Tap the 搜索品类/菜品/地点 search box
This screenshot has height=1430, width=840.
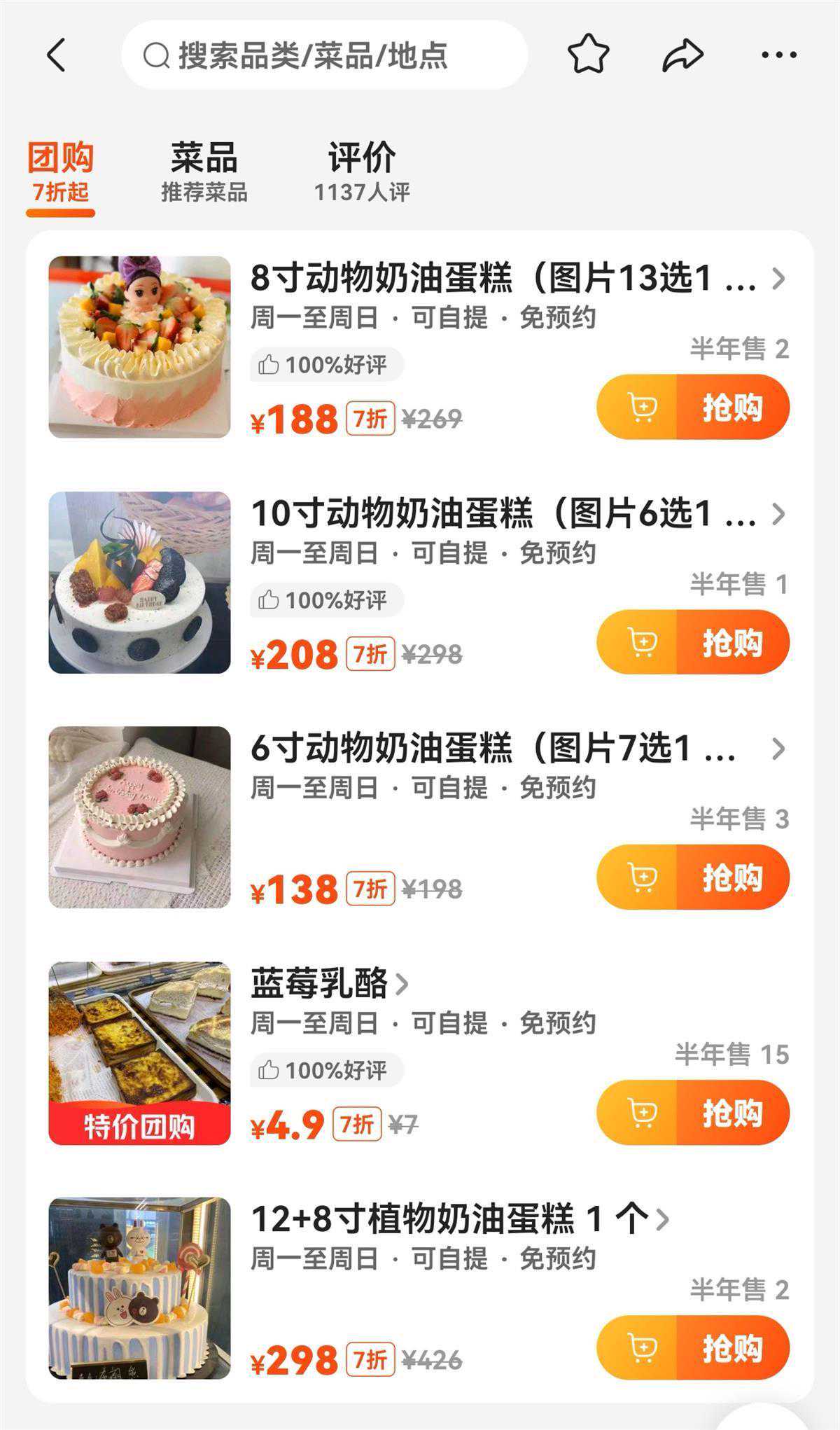click(x=323, y=55)
